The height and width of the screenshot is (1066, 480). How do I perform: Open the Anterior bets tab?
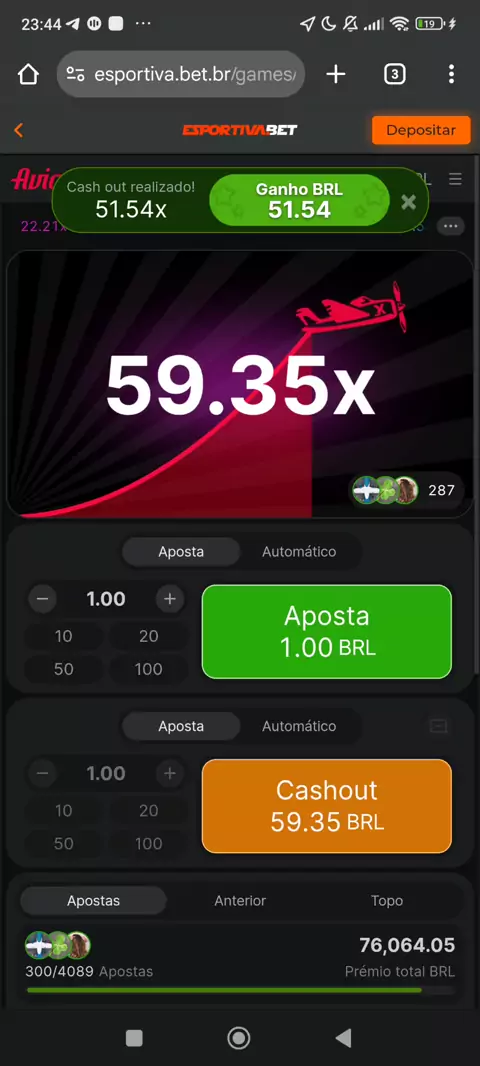coord(240,901)
